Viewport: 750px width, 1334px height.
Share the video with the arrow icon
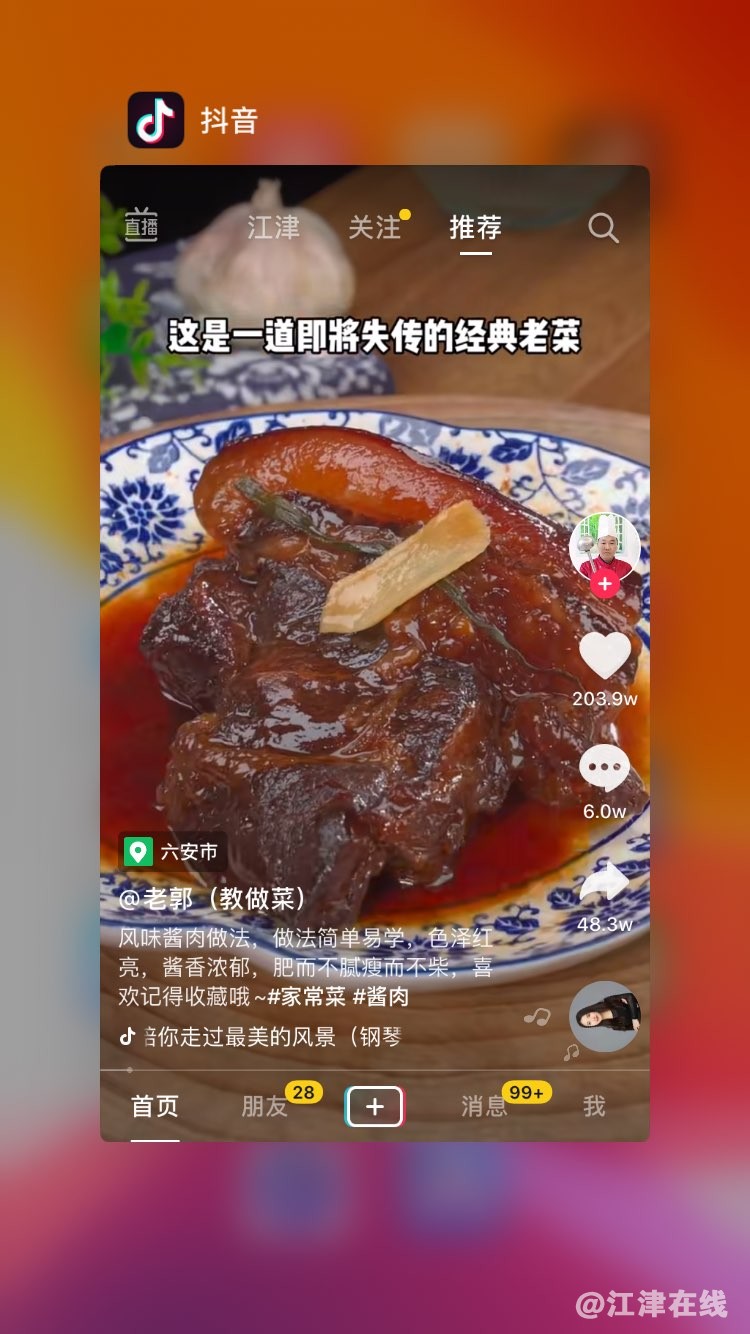point(605,882)
